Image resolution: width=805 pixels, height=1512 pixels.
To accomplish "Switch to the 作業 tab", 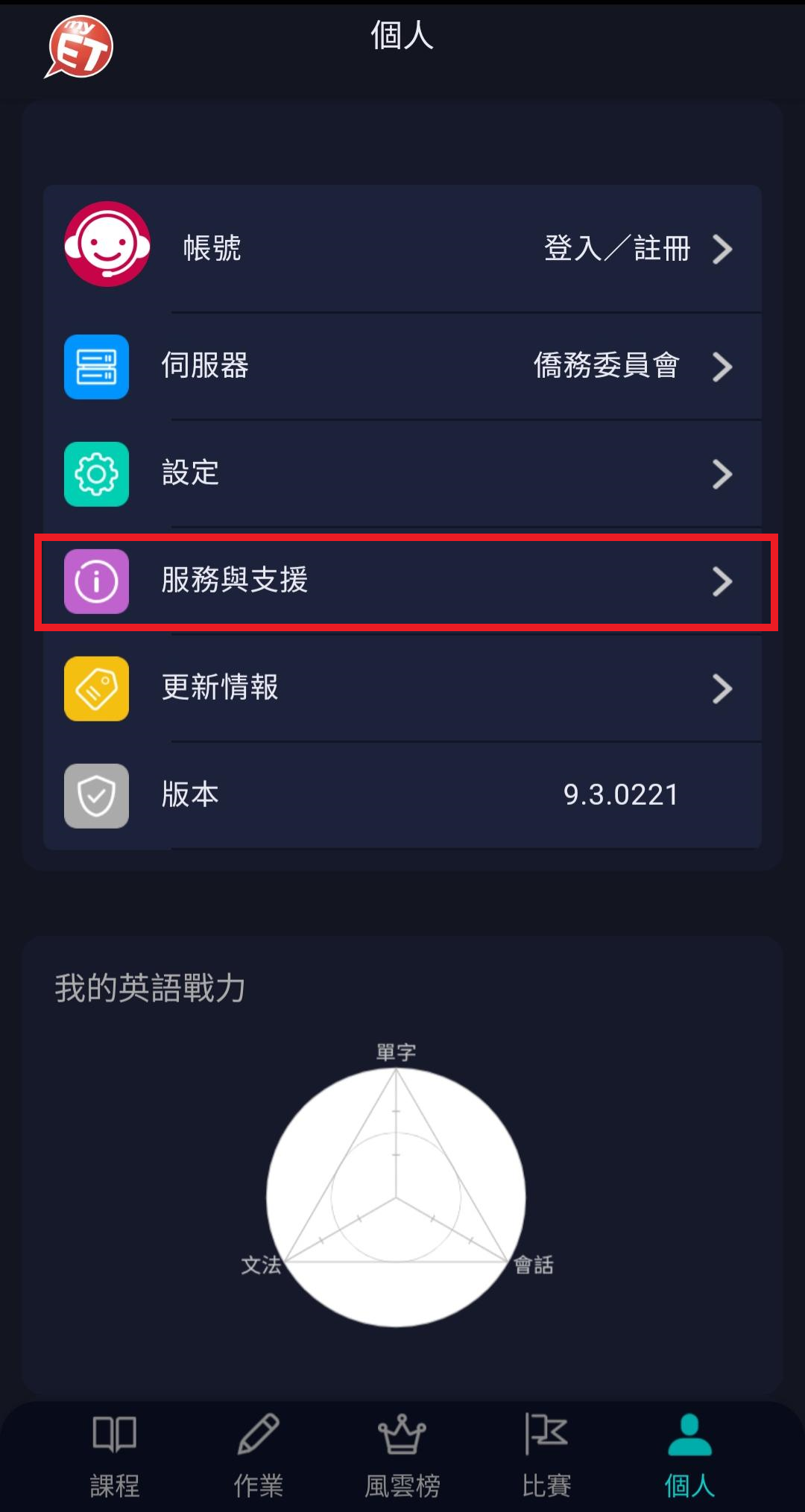I will pyautogui.click(x=258, y=1455).
